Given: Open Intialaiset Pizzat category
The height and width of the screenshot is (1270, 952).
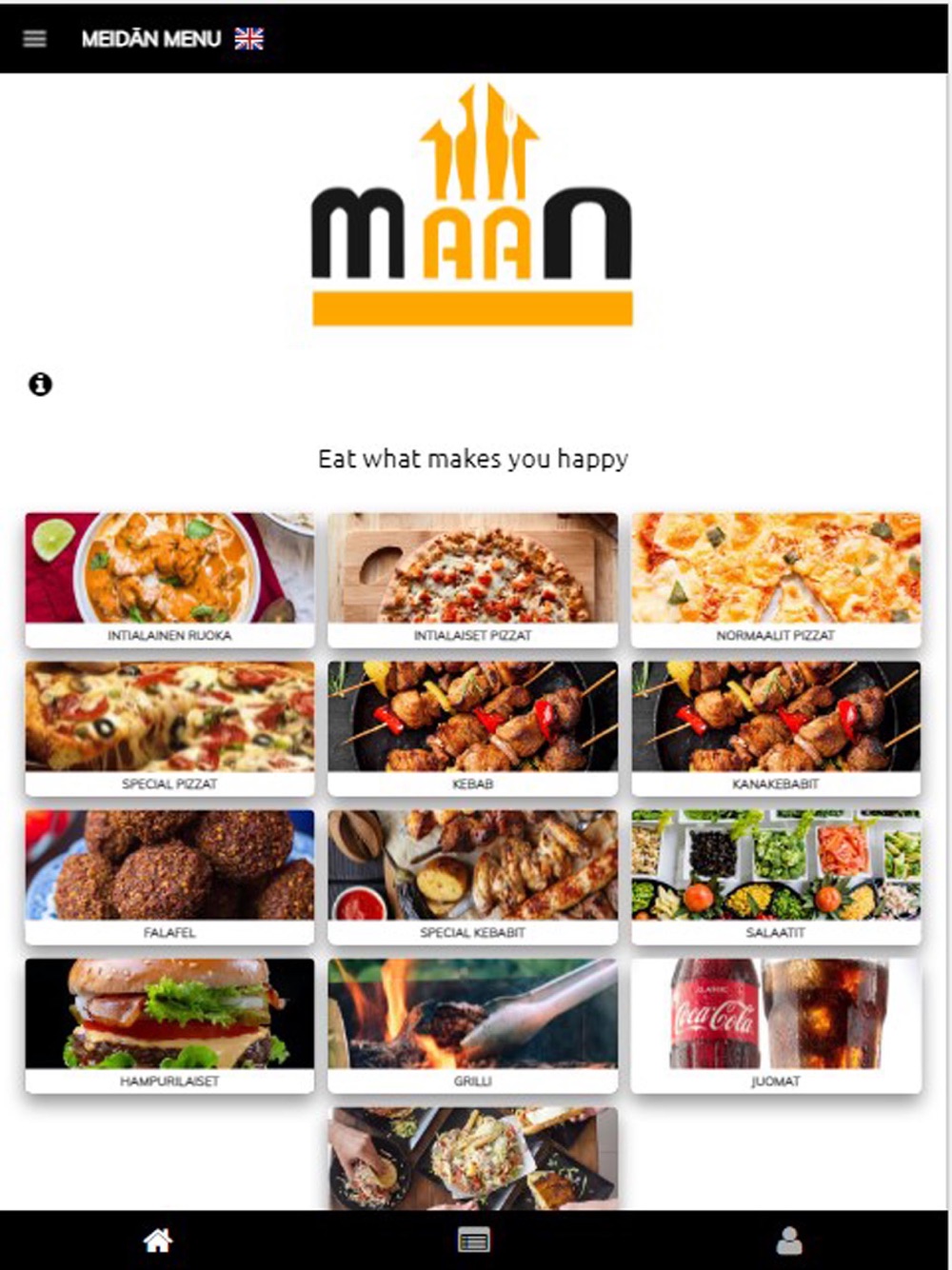Looking at the screenshot, I should click(x=472, y=579).
